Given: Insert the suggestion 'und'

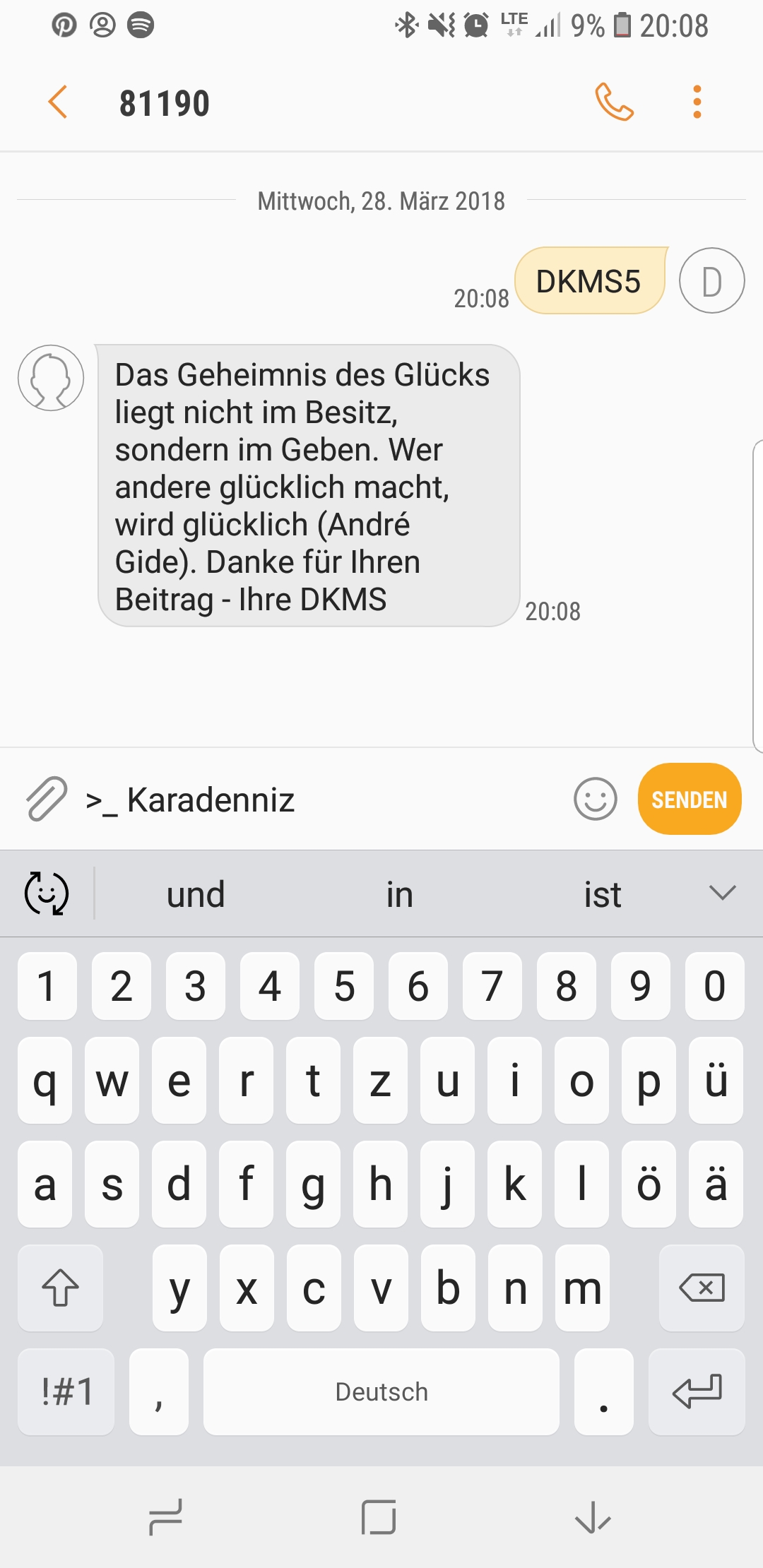Looking at the screenshot, I should pos(196,894).
